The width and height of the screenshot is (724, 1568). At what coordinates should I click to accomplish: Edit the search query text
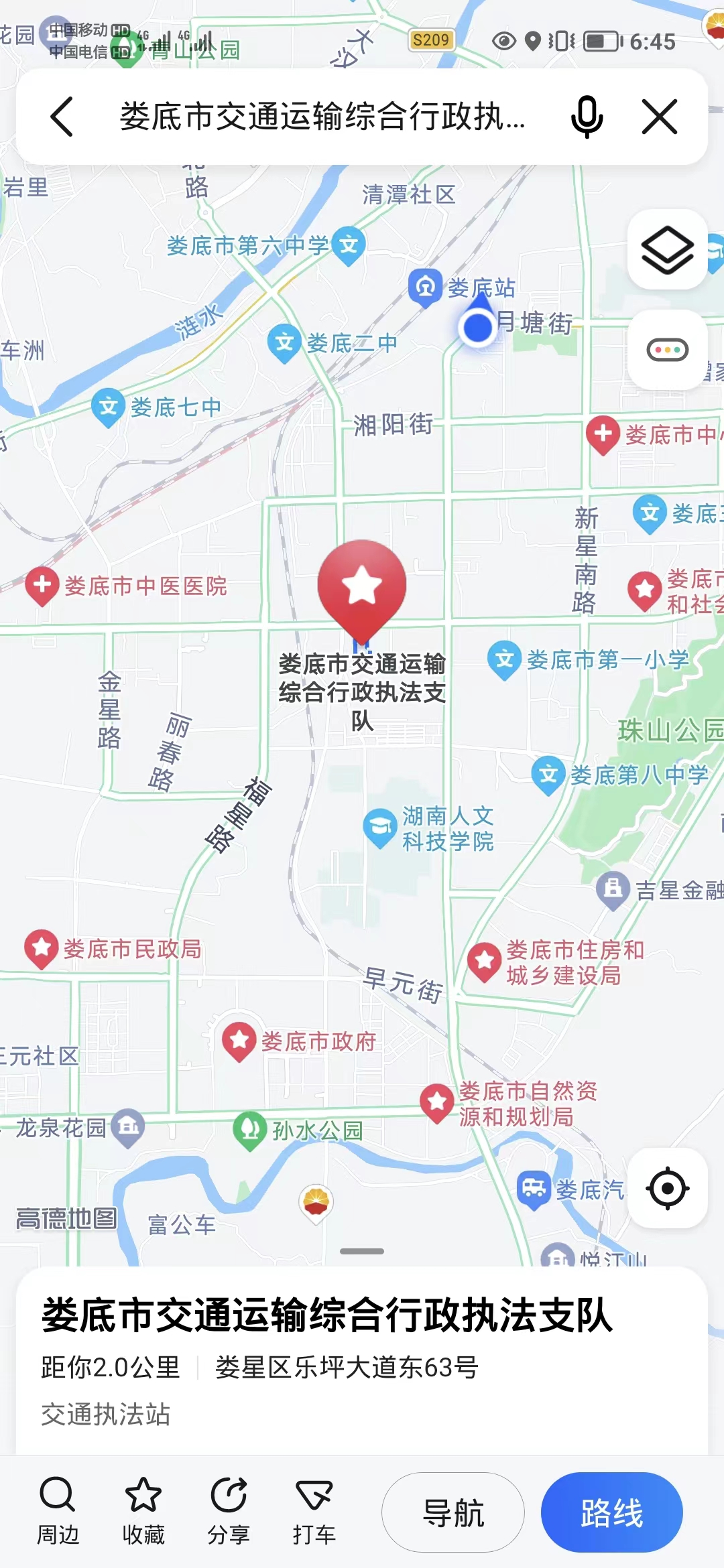click(322, 117)
